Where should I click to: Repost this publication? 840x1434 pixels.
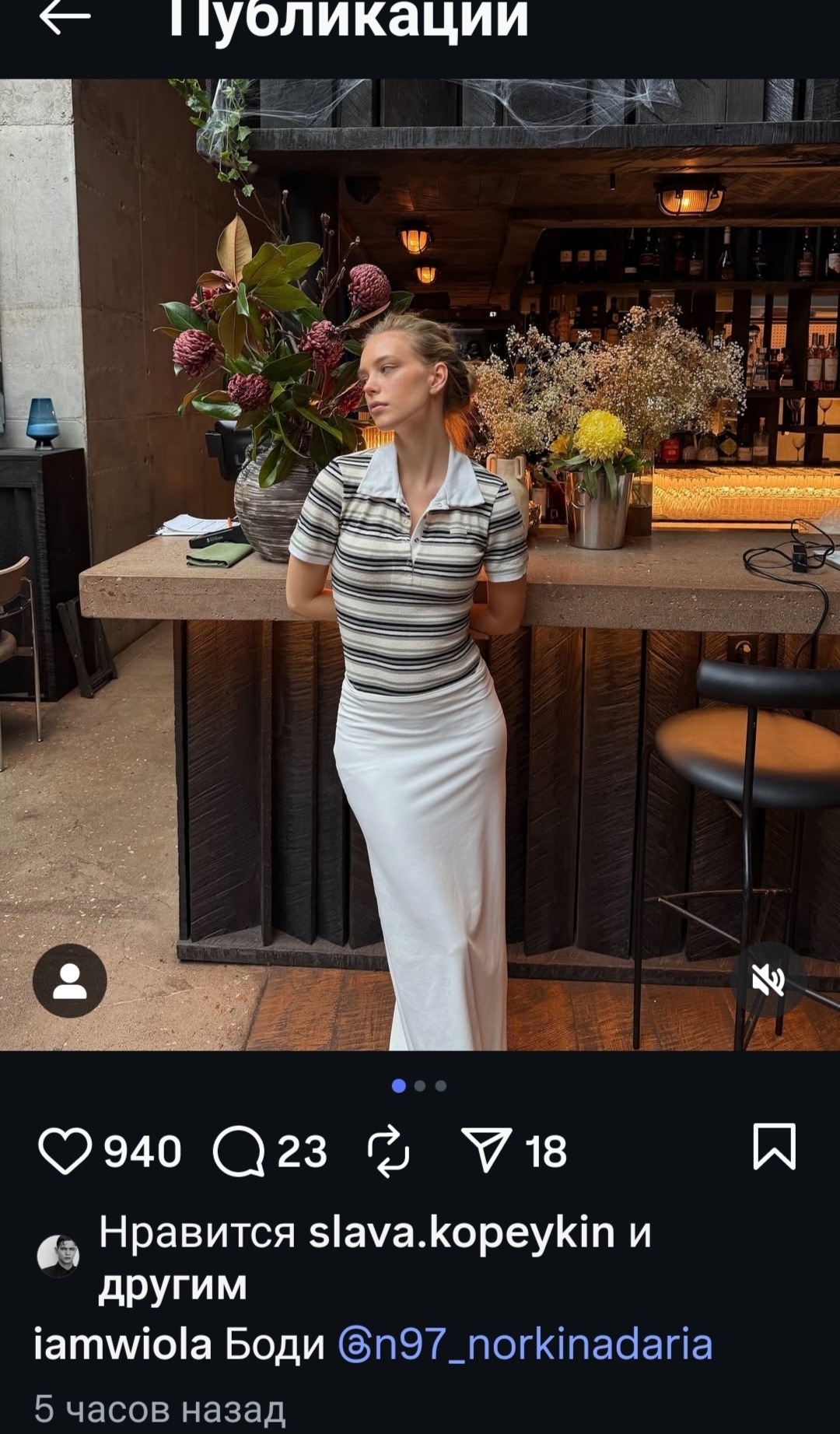tap(388, 1151)
